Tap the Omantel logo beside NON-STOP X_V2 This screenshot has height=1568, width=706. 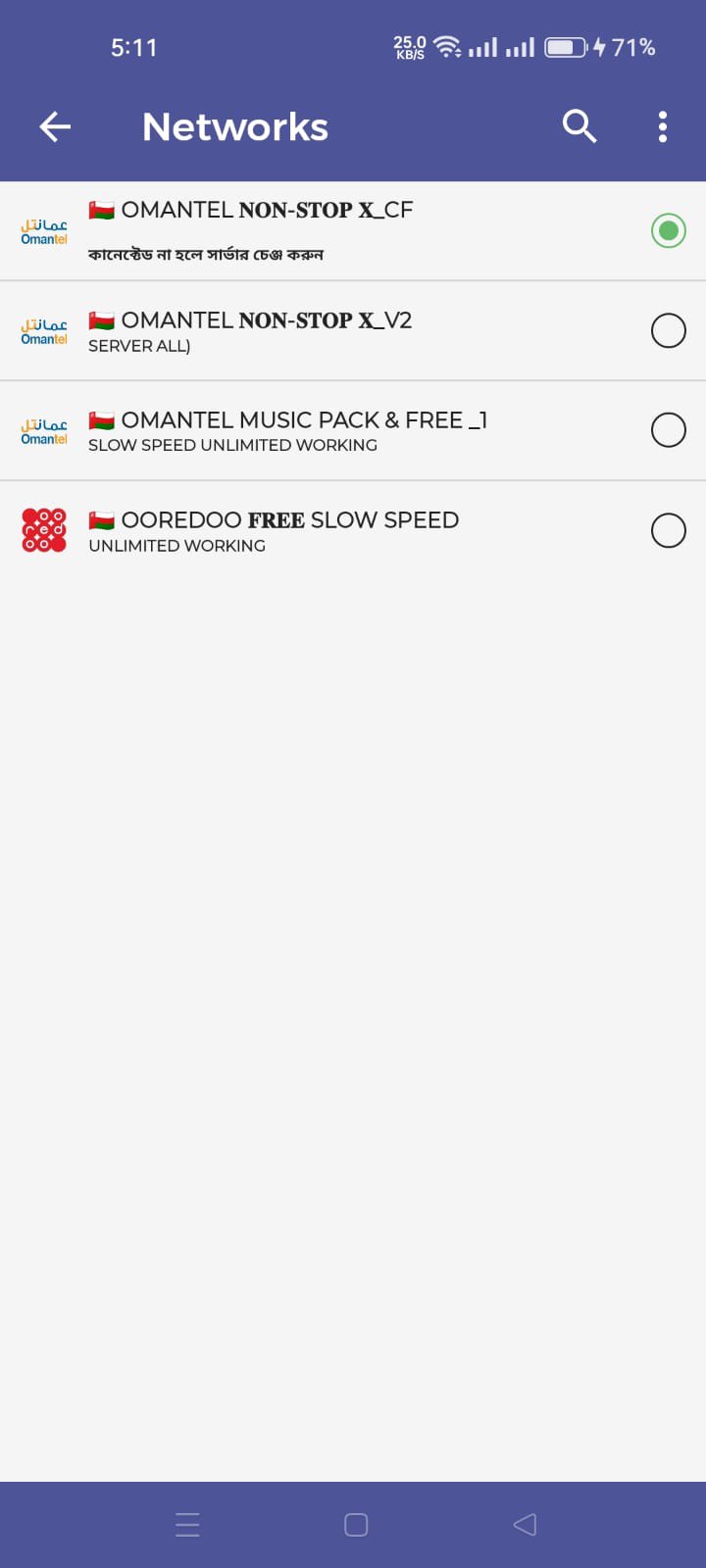[43, 331]
